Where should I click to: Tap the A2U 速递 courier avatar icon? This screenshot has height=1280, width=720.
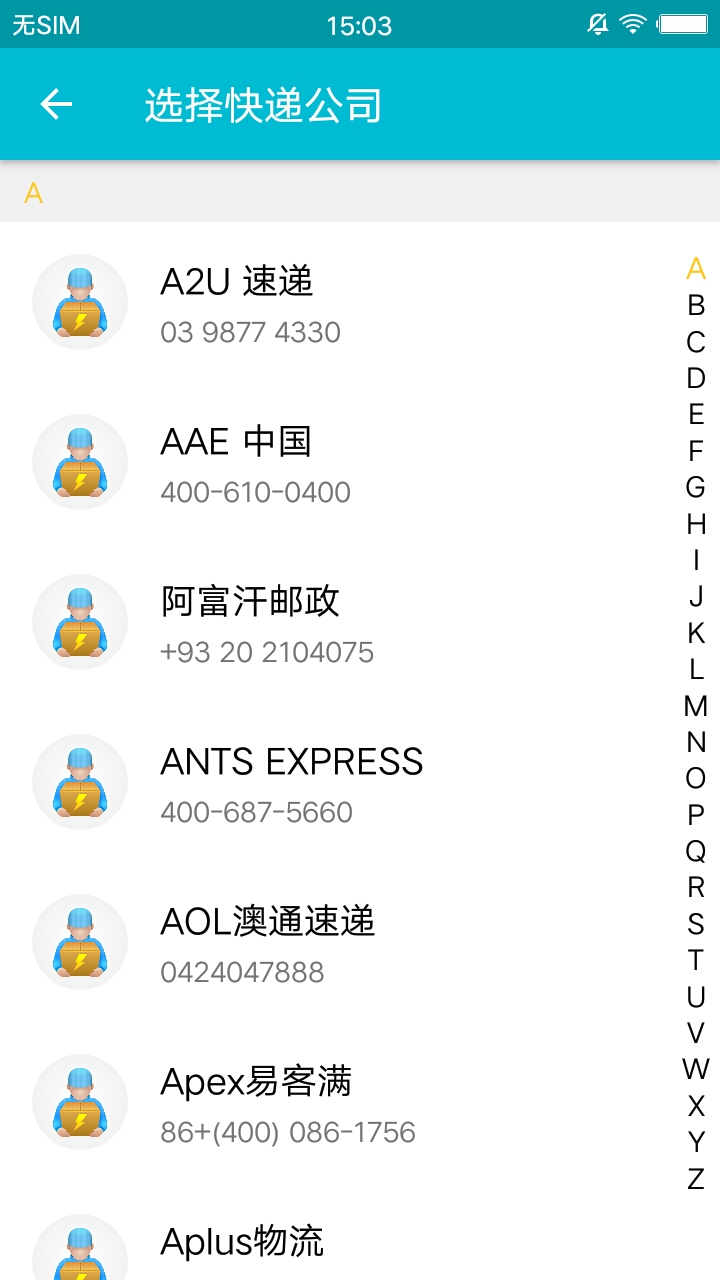tap(80, 301)
